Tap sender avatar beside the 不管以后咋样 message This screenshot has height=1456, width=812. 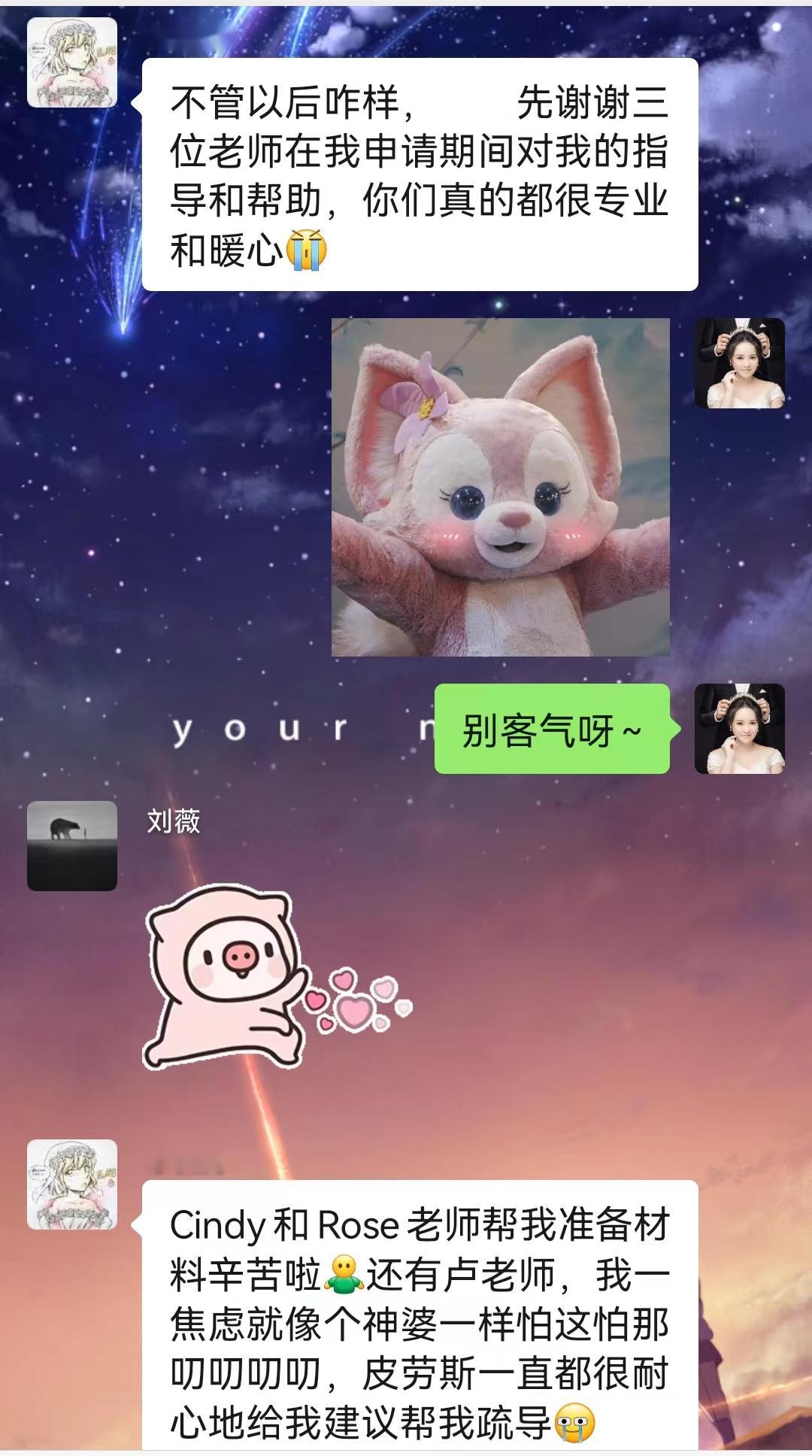tap(72, 62)
